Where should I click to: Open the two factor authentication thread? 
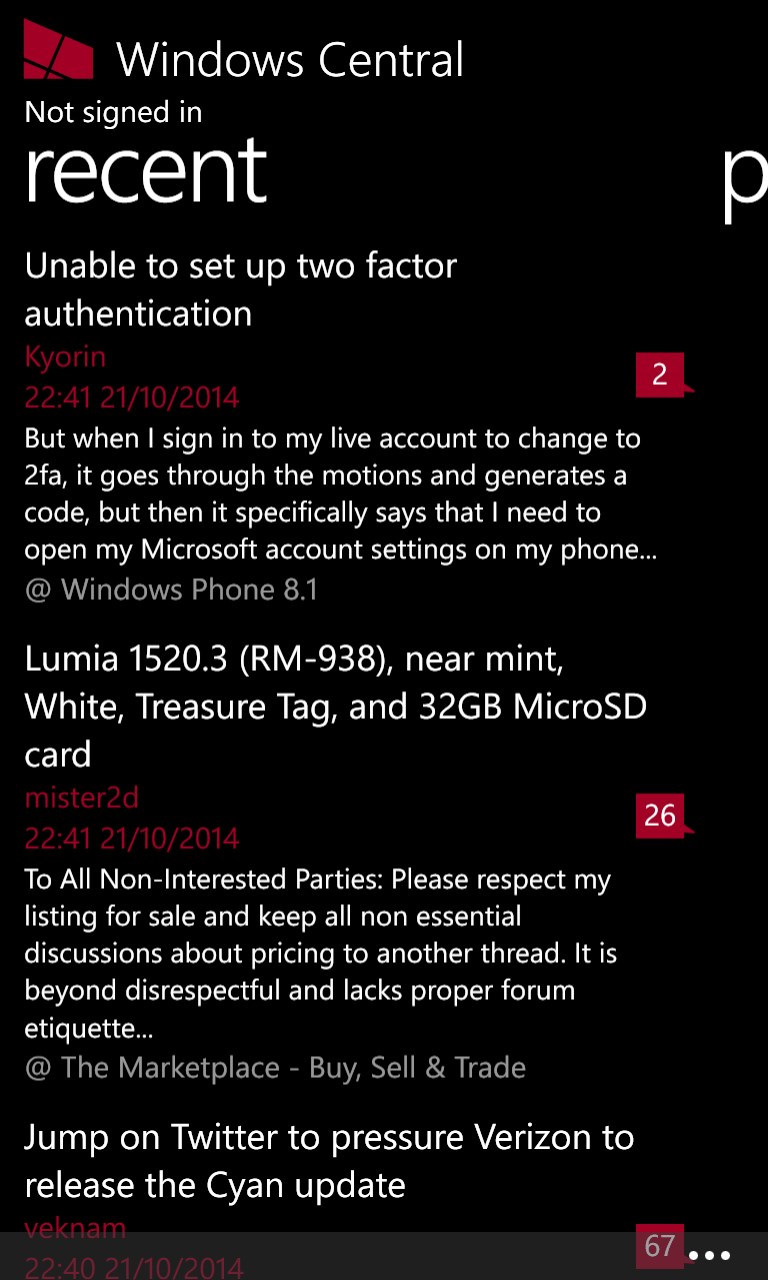click(x=241, y=289)
